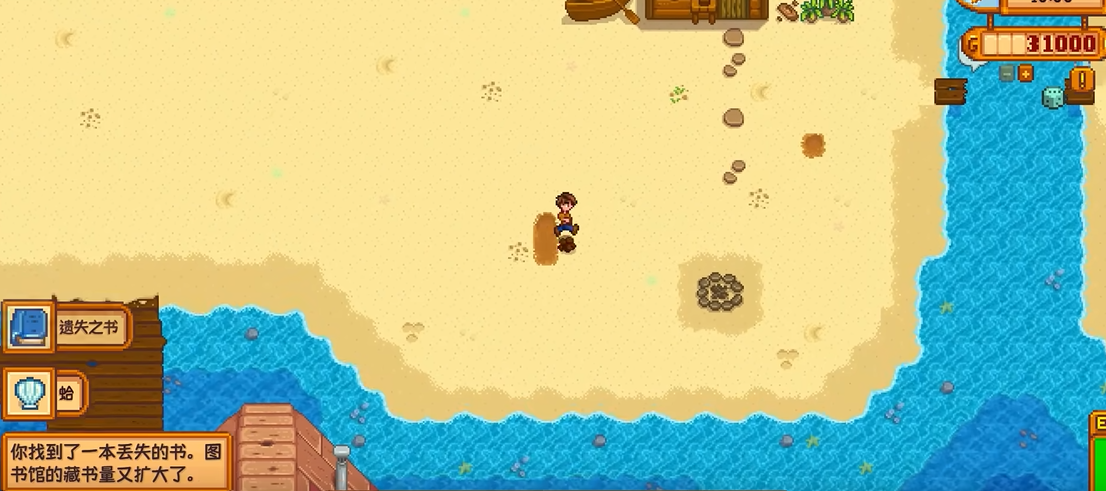This screenshot has height=491, width=1106.
Task: Zoom in with the plus button
Action: pos(1025,73)
